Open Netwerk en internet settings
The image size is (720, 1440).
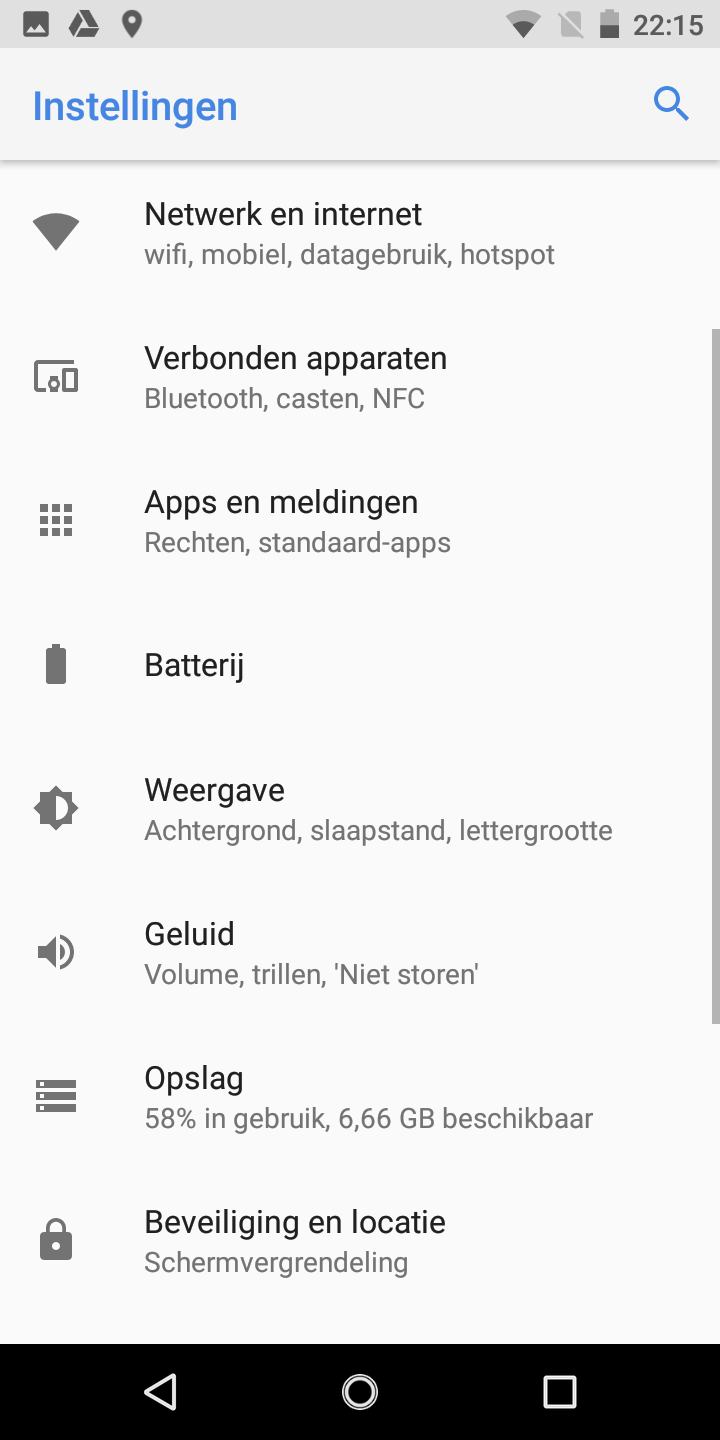[x=360, y=233]
